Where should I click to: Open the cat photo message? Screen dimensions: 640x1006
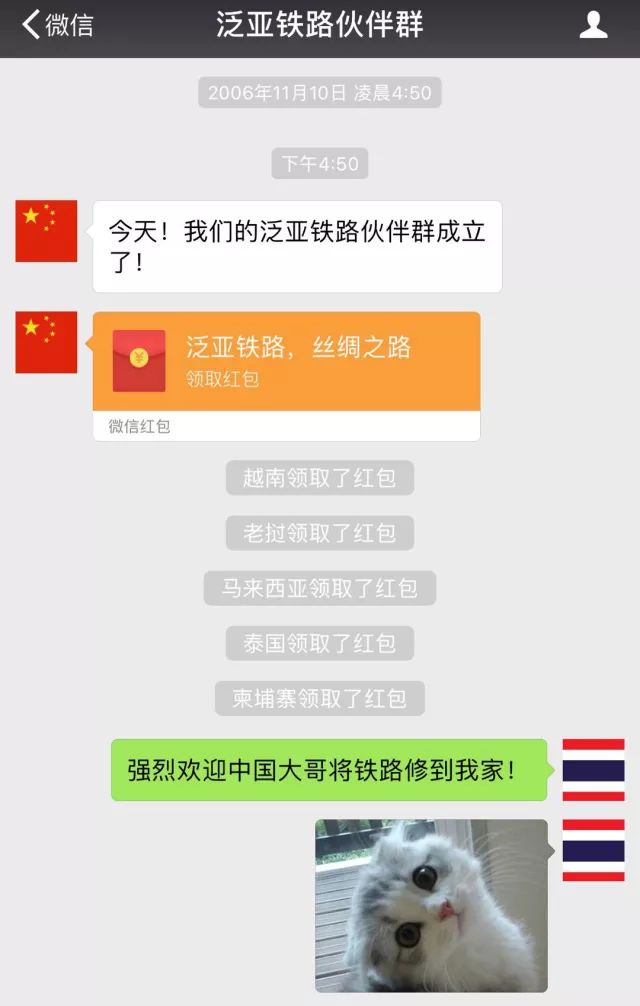431,905
